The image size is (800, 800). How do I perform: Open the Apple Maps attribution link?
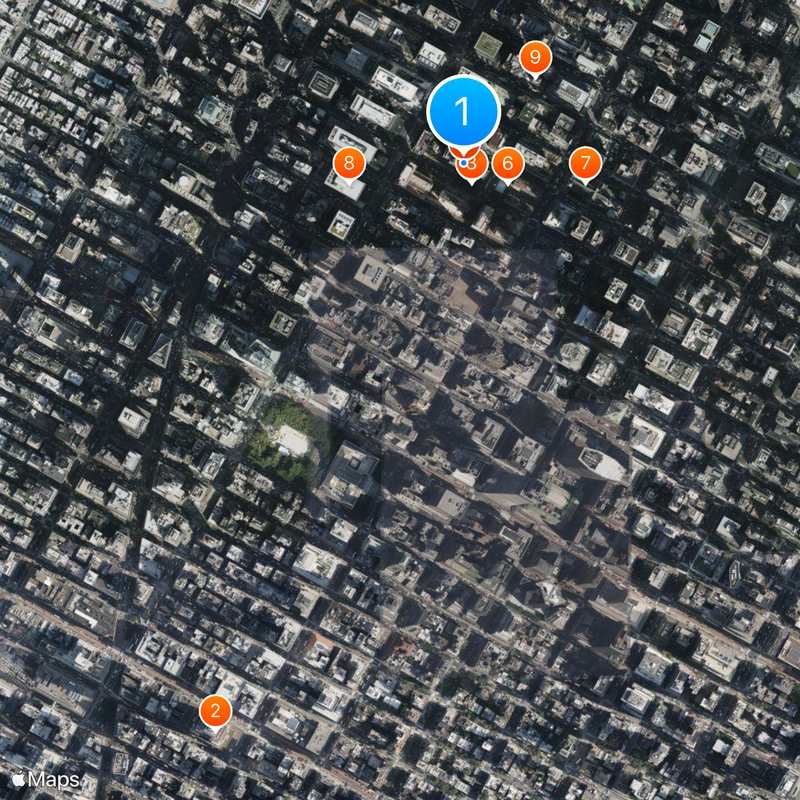pyautogui.click(x=47, y=779)
